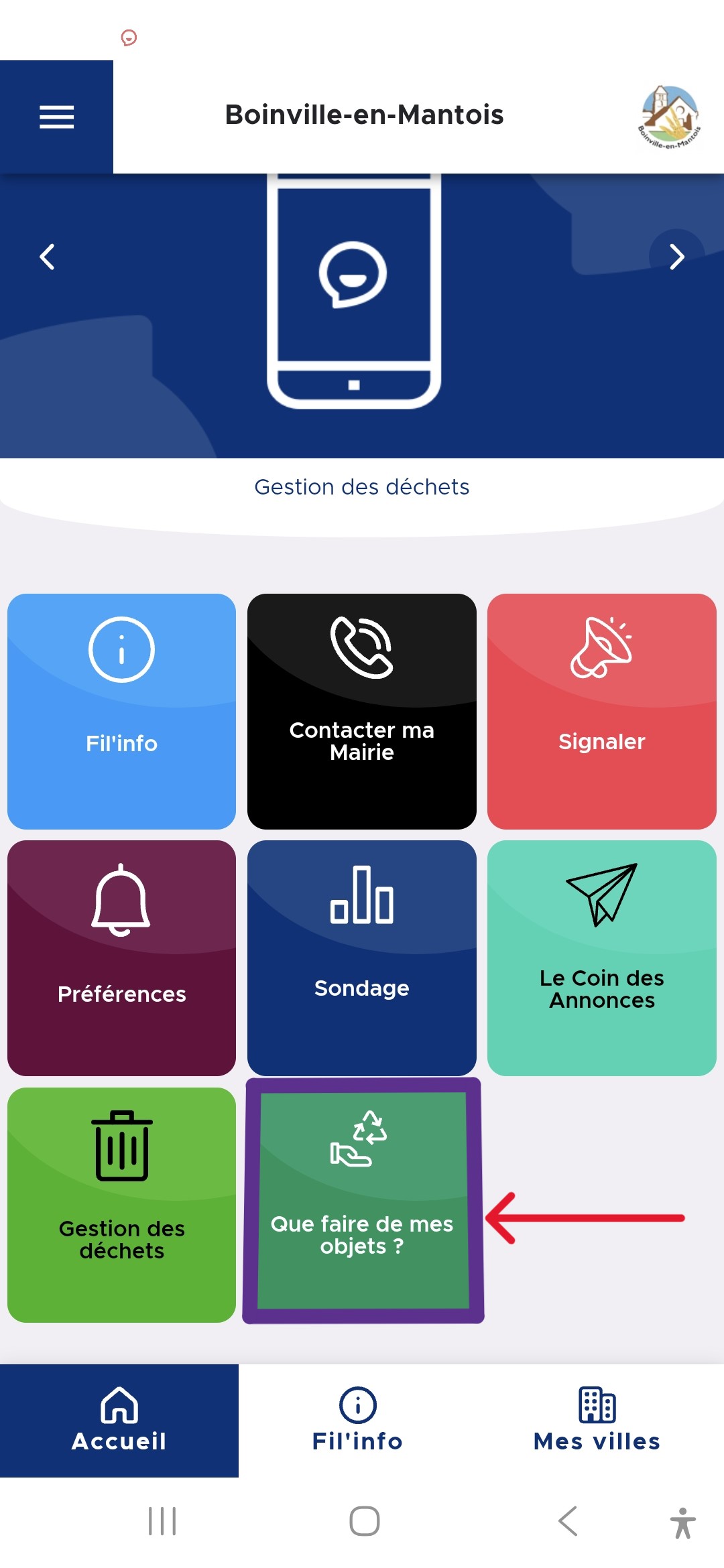Open Le Coin des Annonces
Viewport: 724px width, 1568px height.
coord(601,958)
